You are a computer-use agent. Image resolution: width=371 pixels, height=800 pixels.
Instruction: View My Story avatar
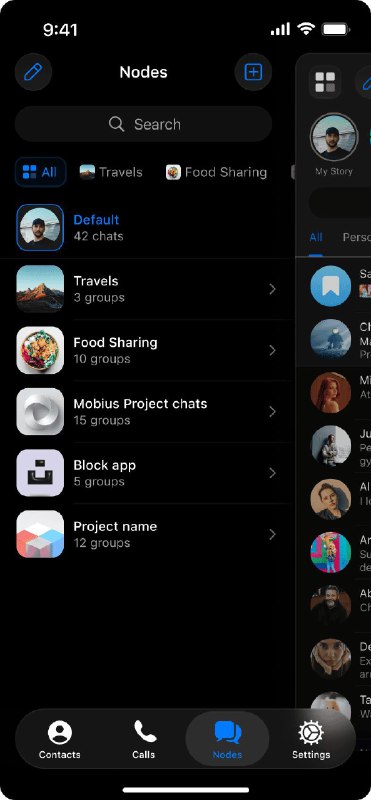click(x=334, y=137)
